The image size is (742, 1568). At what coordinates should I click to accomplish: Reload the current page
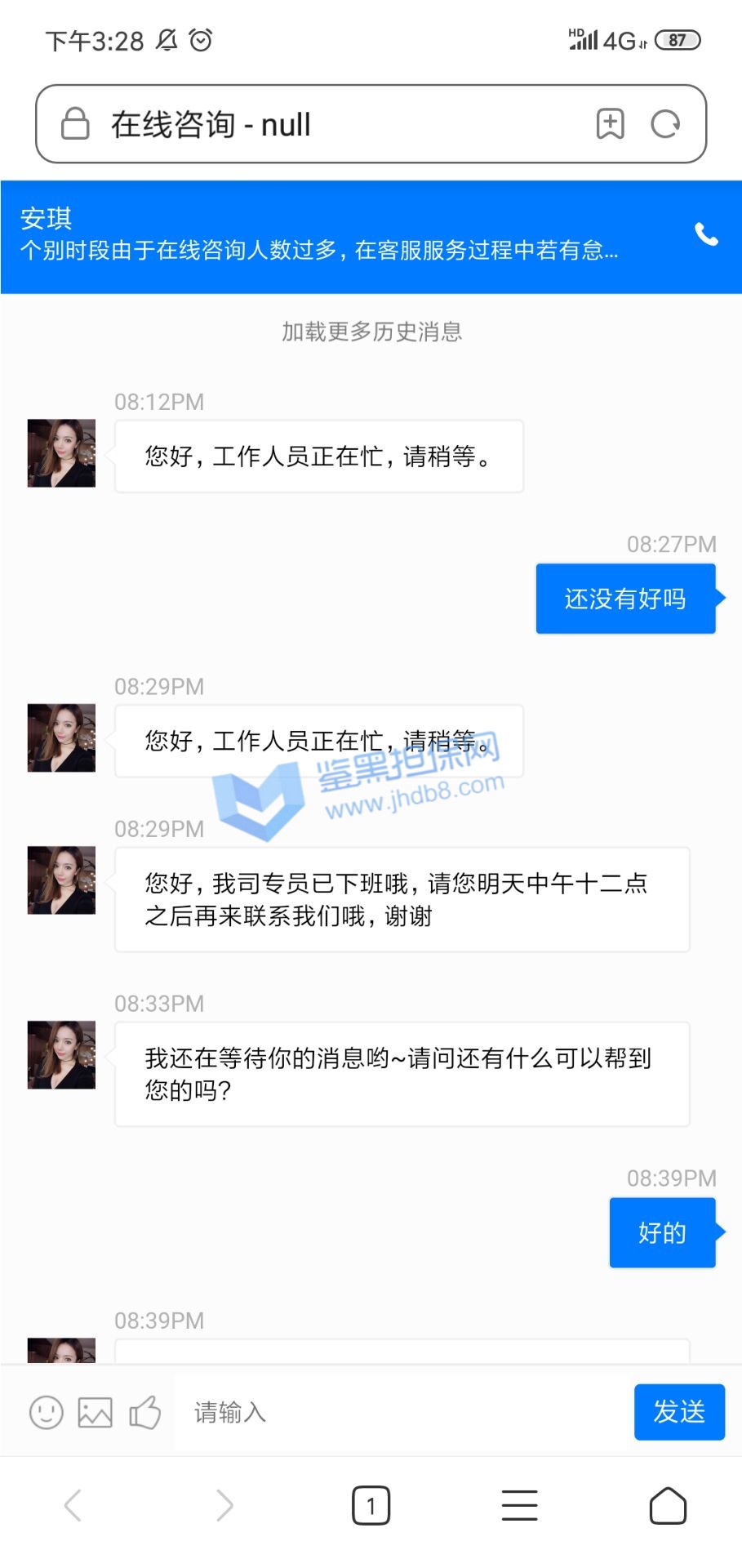click(x=665, y=124)
